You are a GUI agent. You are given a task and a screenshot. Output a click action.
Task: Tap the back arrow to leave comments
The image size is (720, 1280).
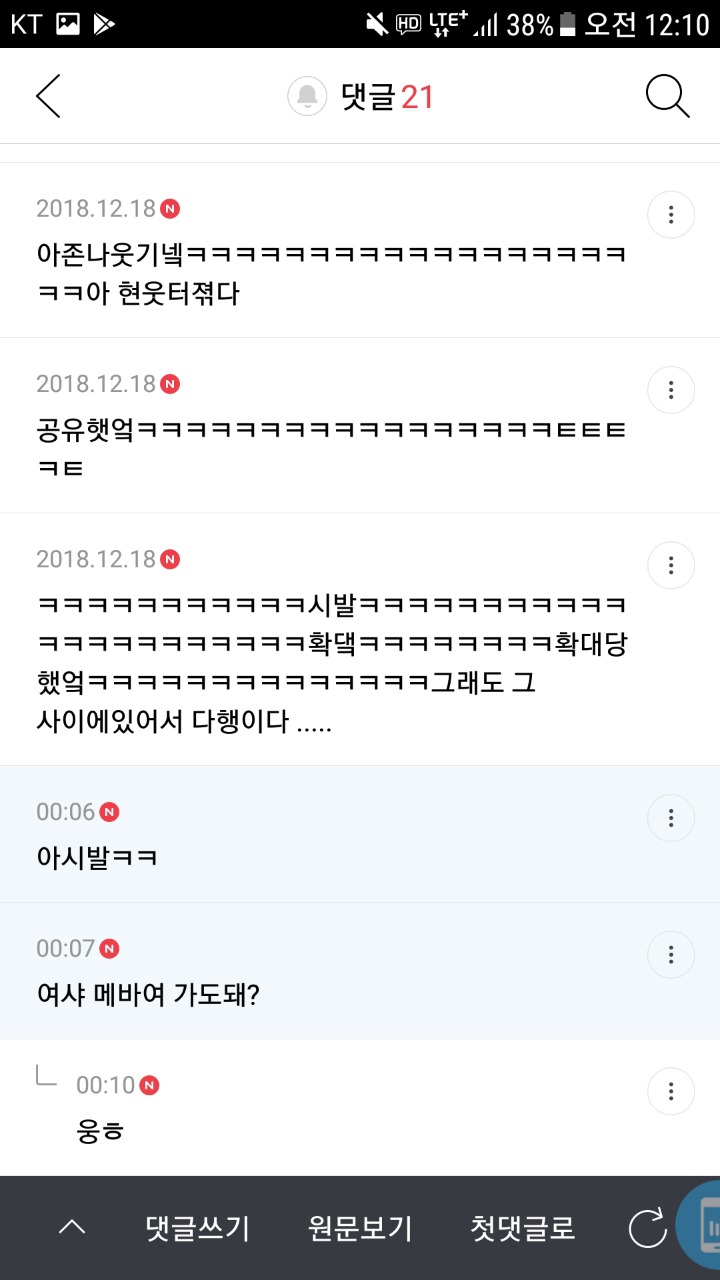[48, 96]
